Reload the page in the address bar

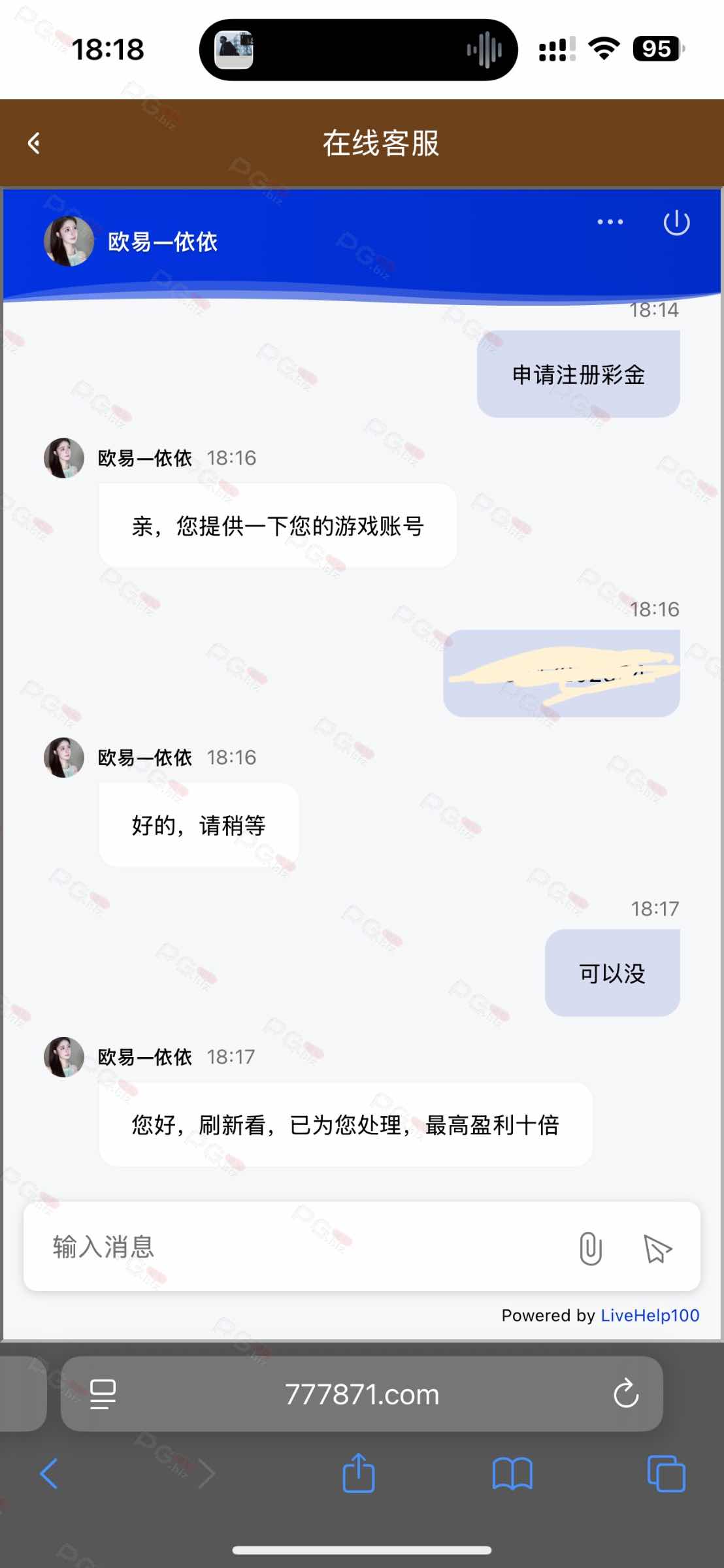tap(625, 1394)
